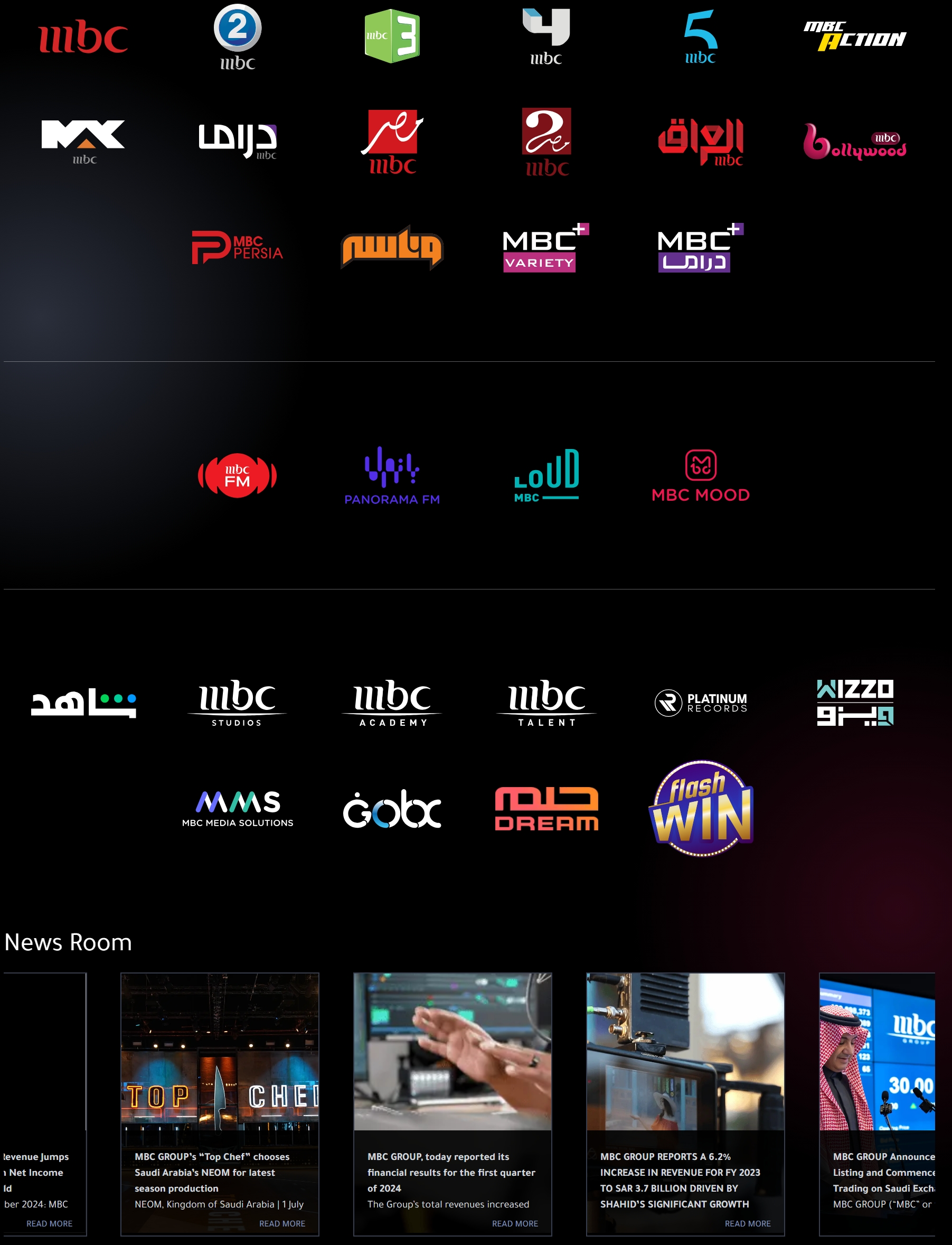Open the MBC 3 channel logo

point(392,36)
